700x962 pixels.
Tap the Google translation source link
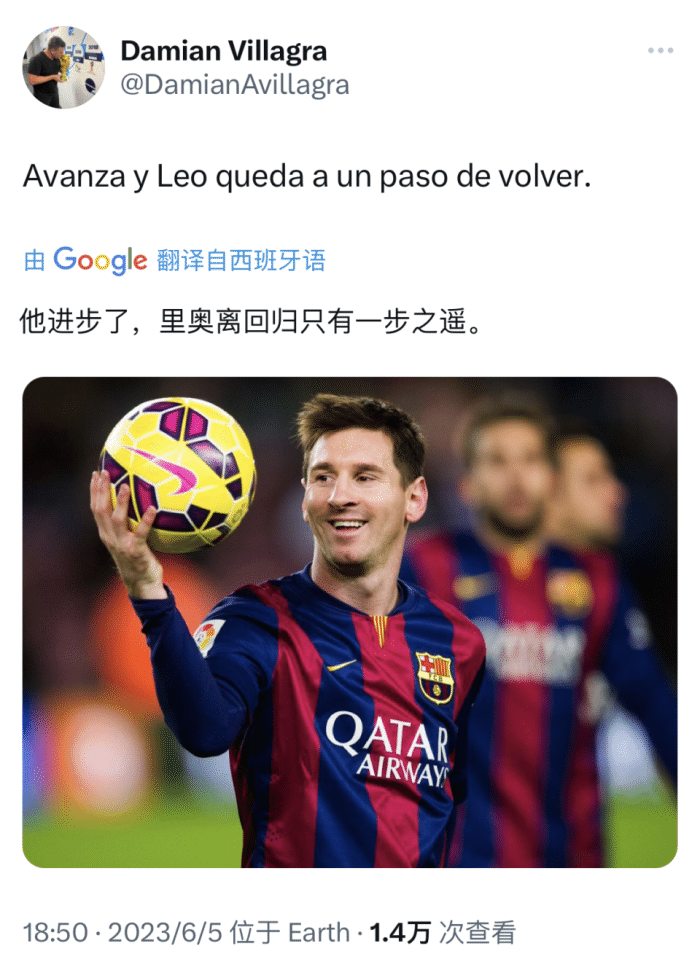100,261
